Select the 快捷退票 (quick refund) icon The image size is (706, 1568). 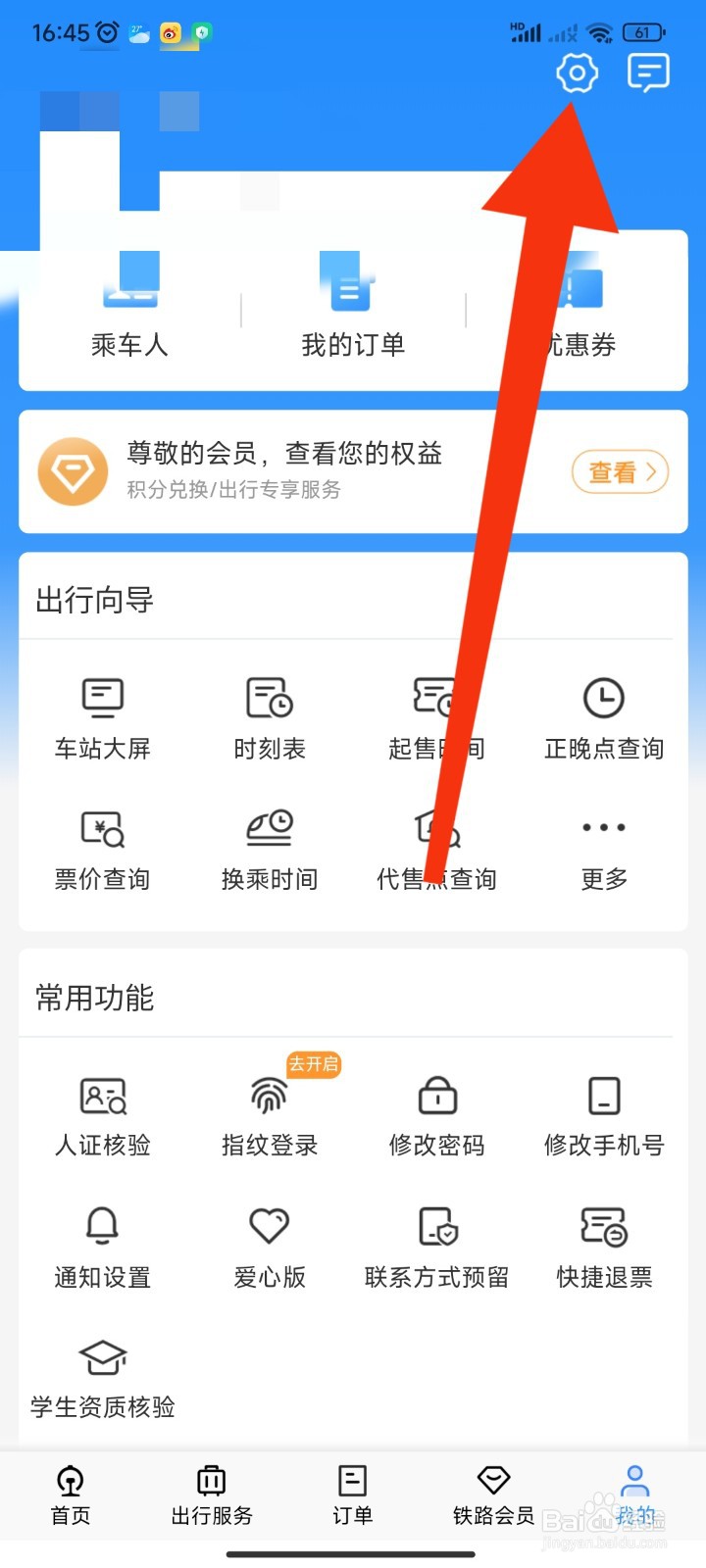602,1245
